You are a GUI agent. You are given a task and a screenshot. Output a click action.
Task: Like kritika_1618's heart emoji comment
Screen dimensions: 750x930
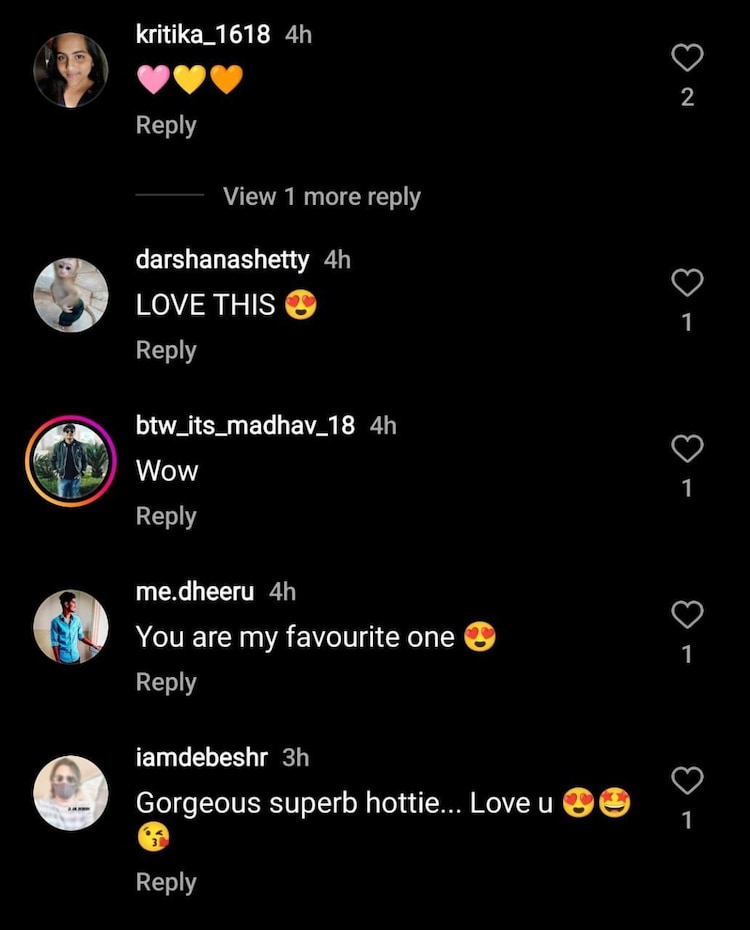tap(687, 58)
